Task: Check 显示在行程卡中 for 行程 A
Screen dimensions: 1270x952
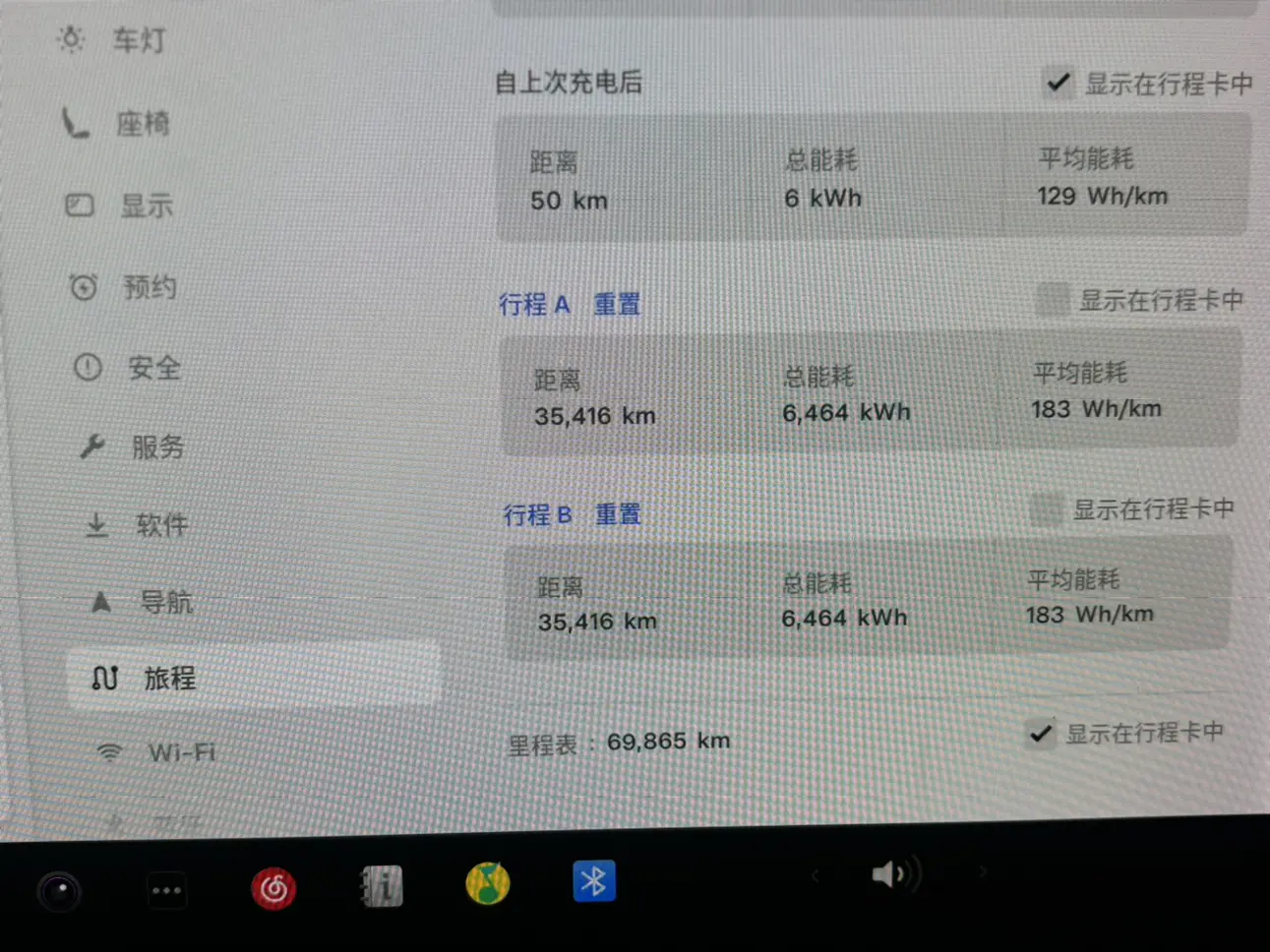Action: pos(1052,299)
